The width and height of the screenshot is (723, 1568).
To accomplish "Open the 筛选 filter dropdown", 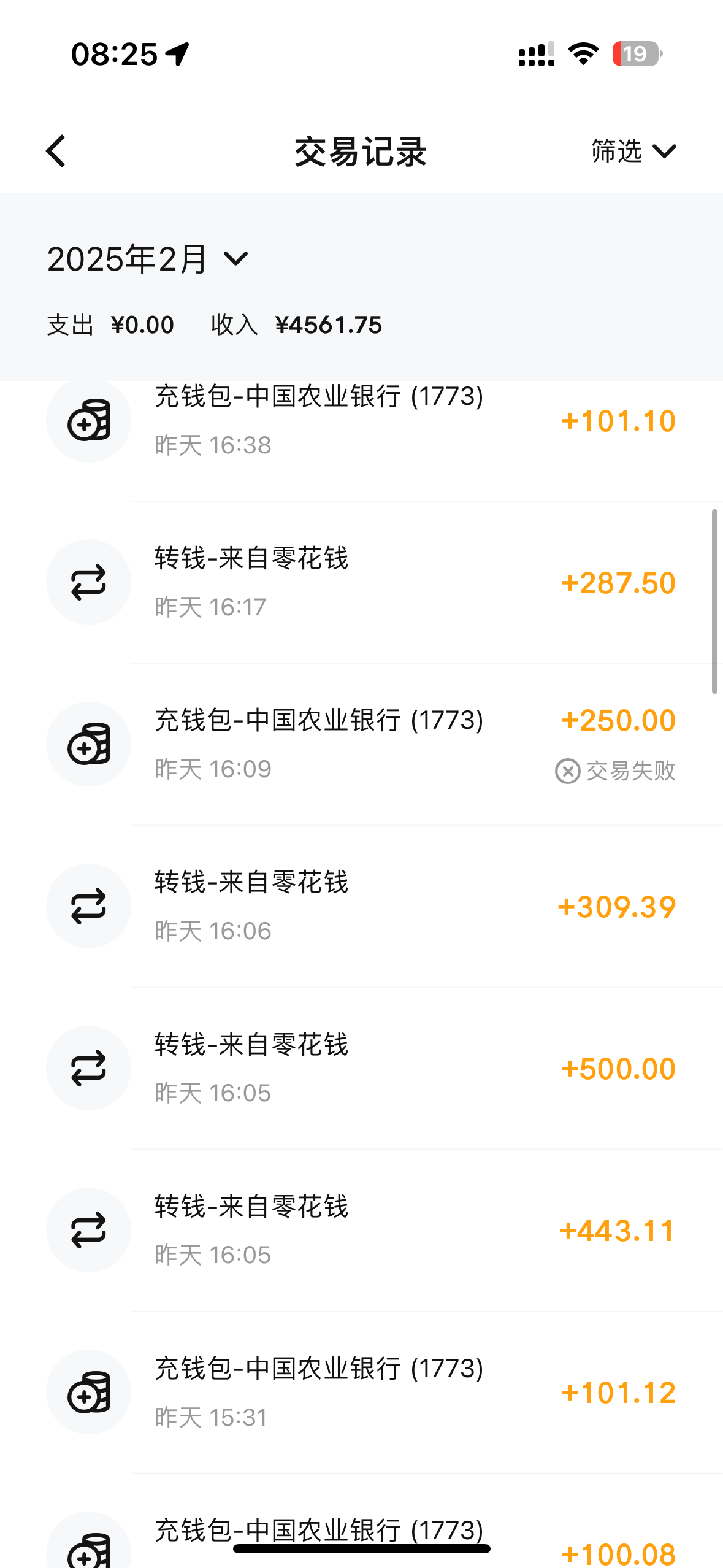I will pyautogui.click(x=633, y=151).
